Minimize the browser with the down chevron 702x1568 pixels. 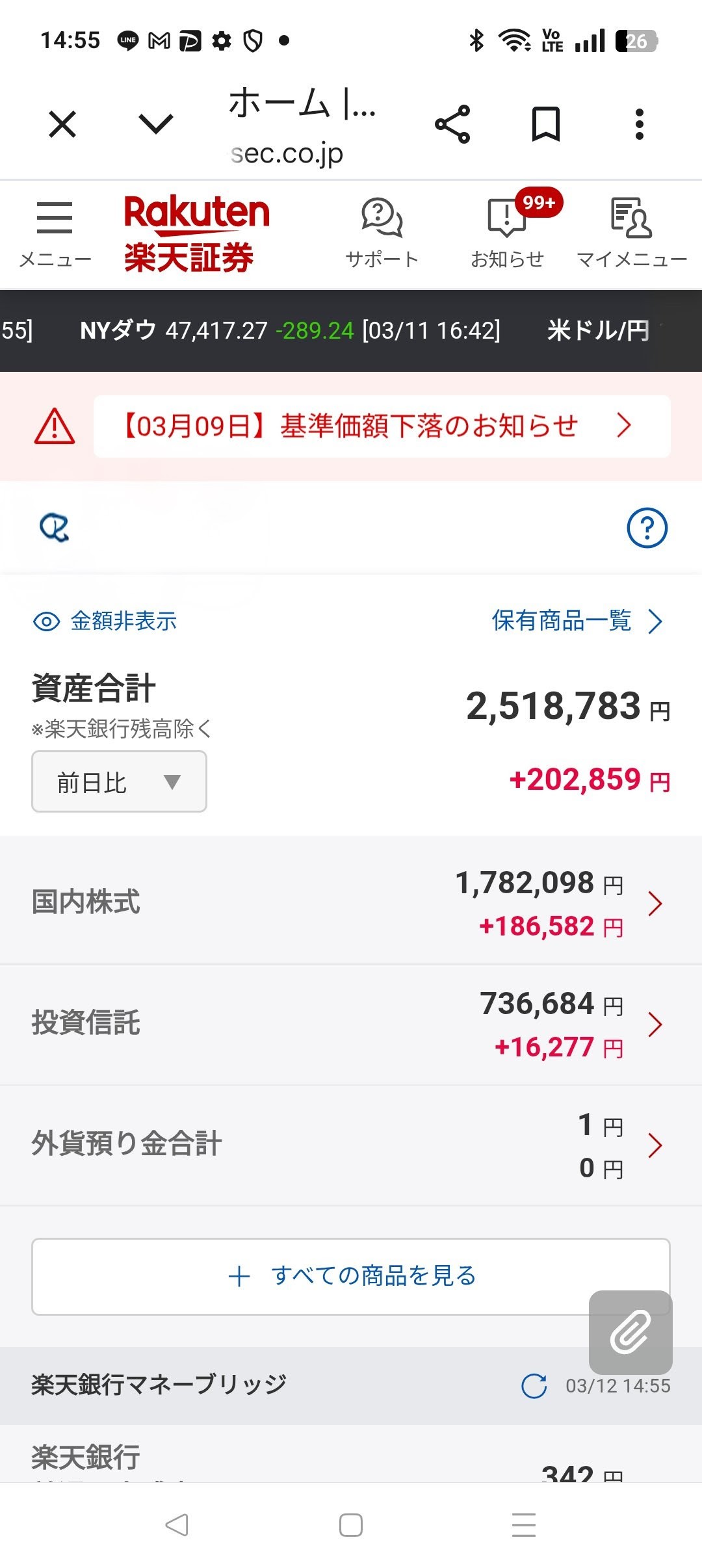[x=156, y=124]
